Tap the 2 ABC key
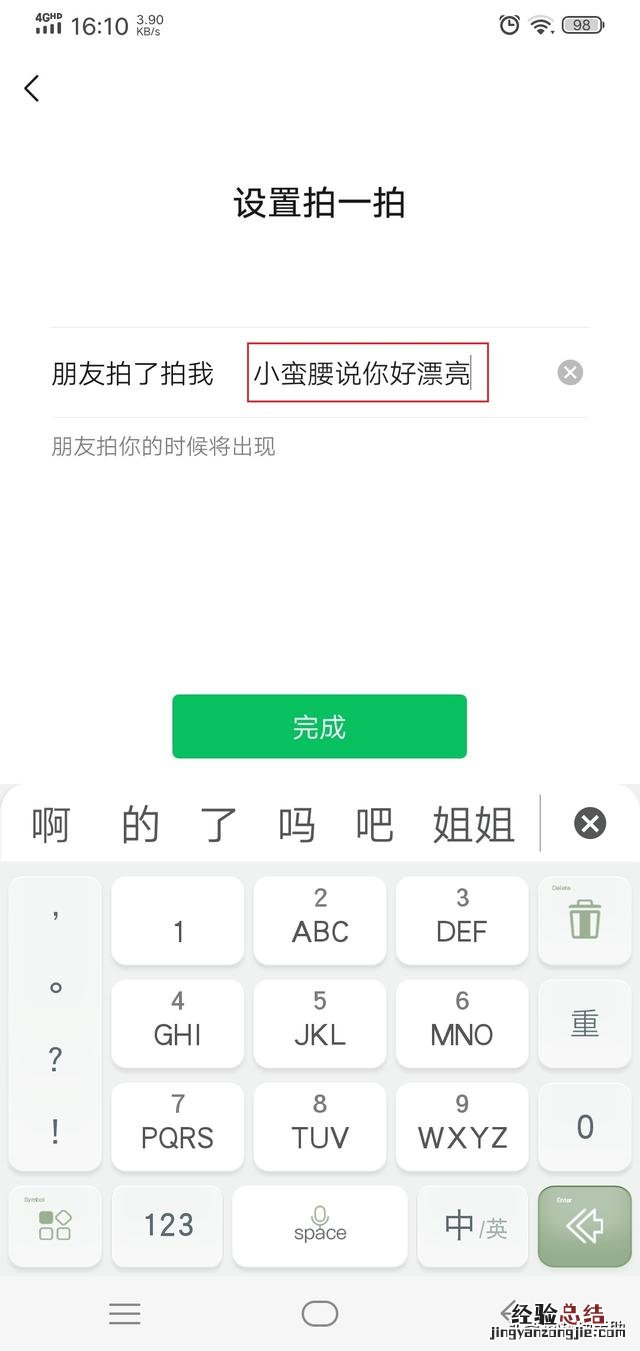The image size is (640, 1351). [x=320, y=920]
